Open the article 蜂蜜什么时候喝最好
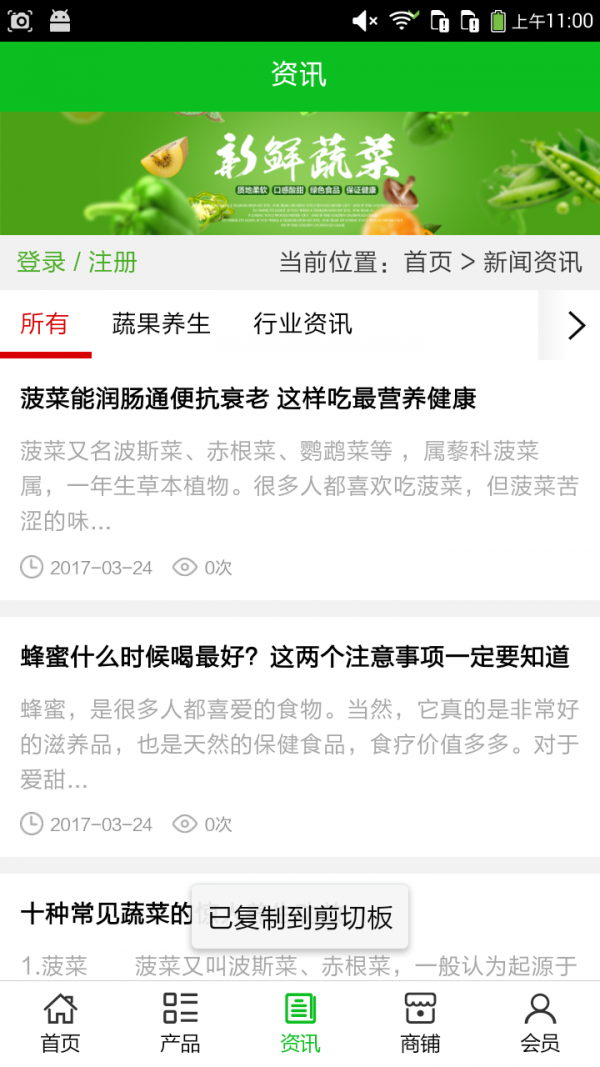600x1067 pixels. [295, 657]
